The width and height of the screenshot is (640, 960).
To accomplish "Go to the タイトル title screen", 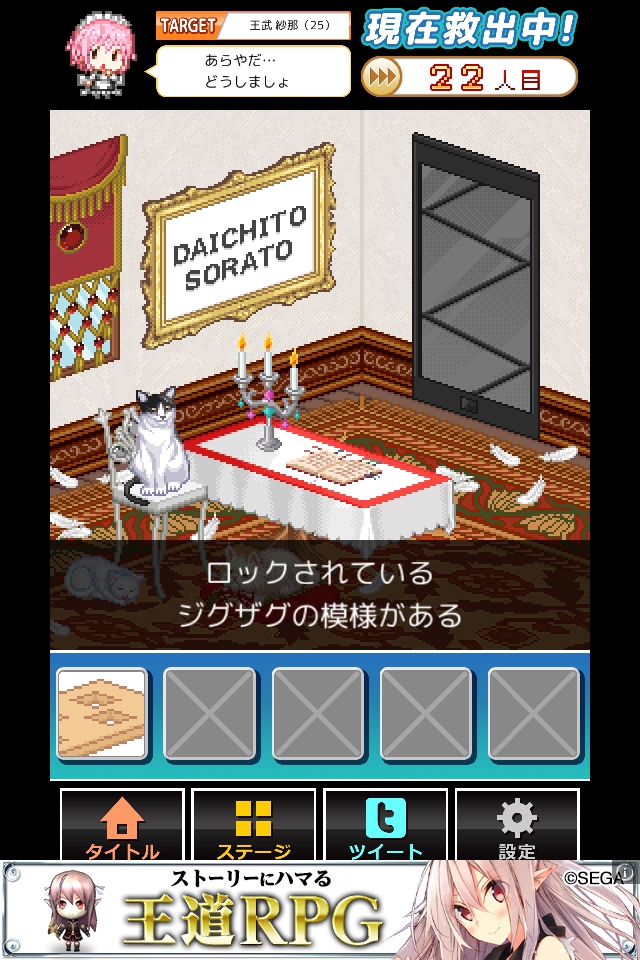I will (x=122, y=826).
